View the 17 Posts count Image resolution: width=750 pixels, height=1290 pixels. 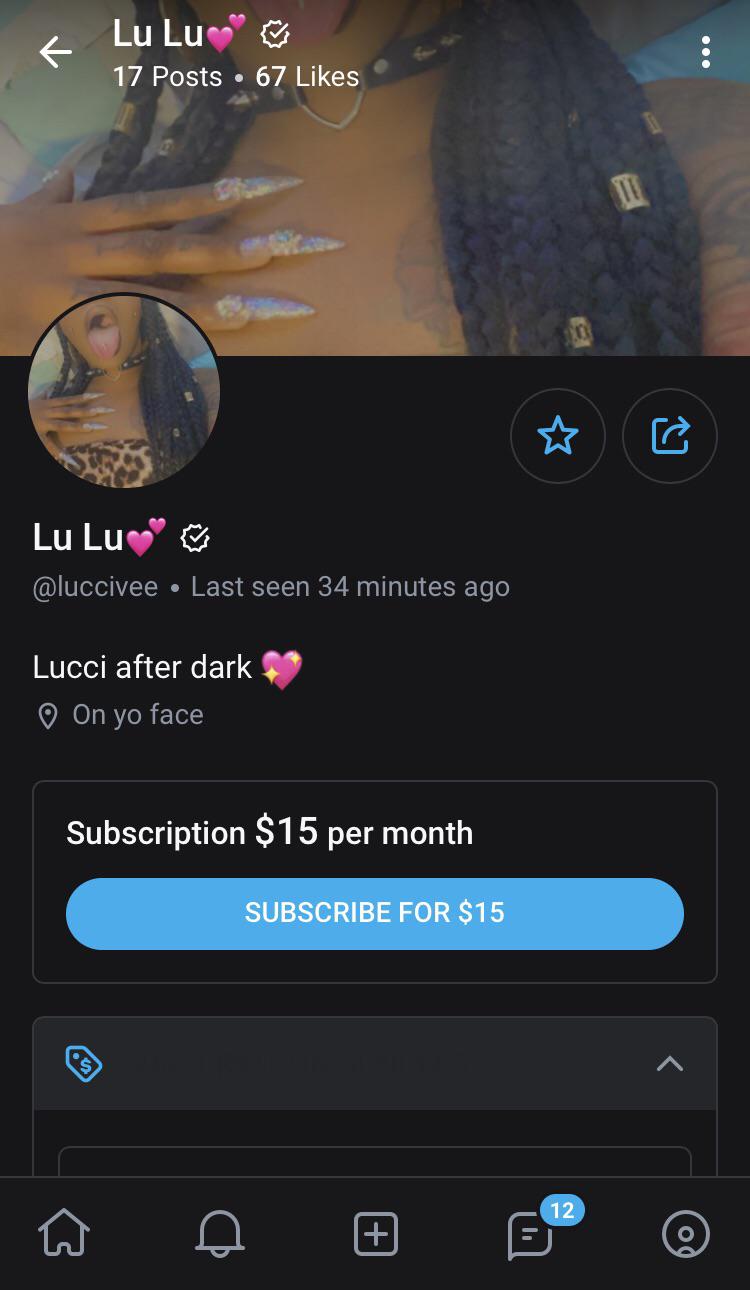pos(167,76)
